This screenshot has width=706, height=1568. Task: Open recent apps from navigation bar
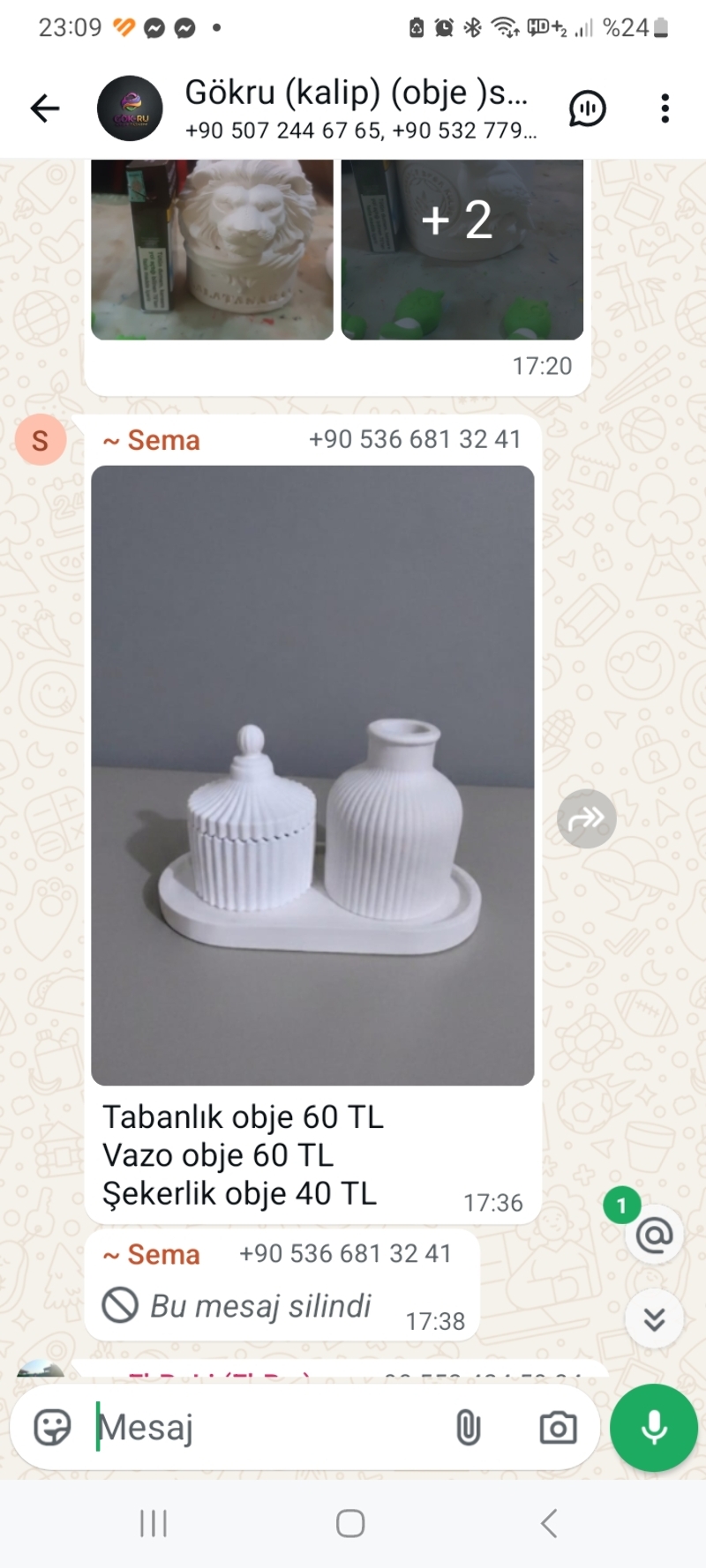(154, 1523)
